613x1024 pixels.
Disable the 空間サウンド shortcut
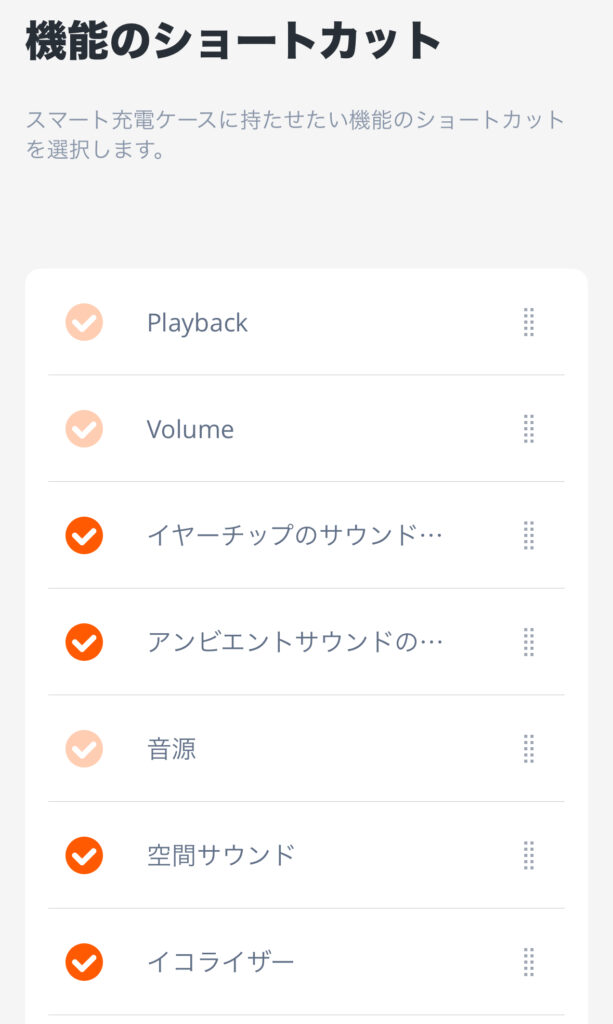[x=84, y=855]
